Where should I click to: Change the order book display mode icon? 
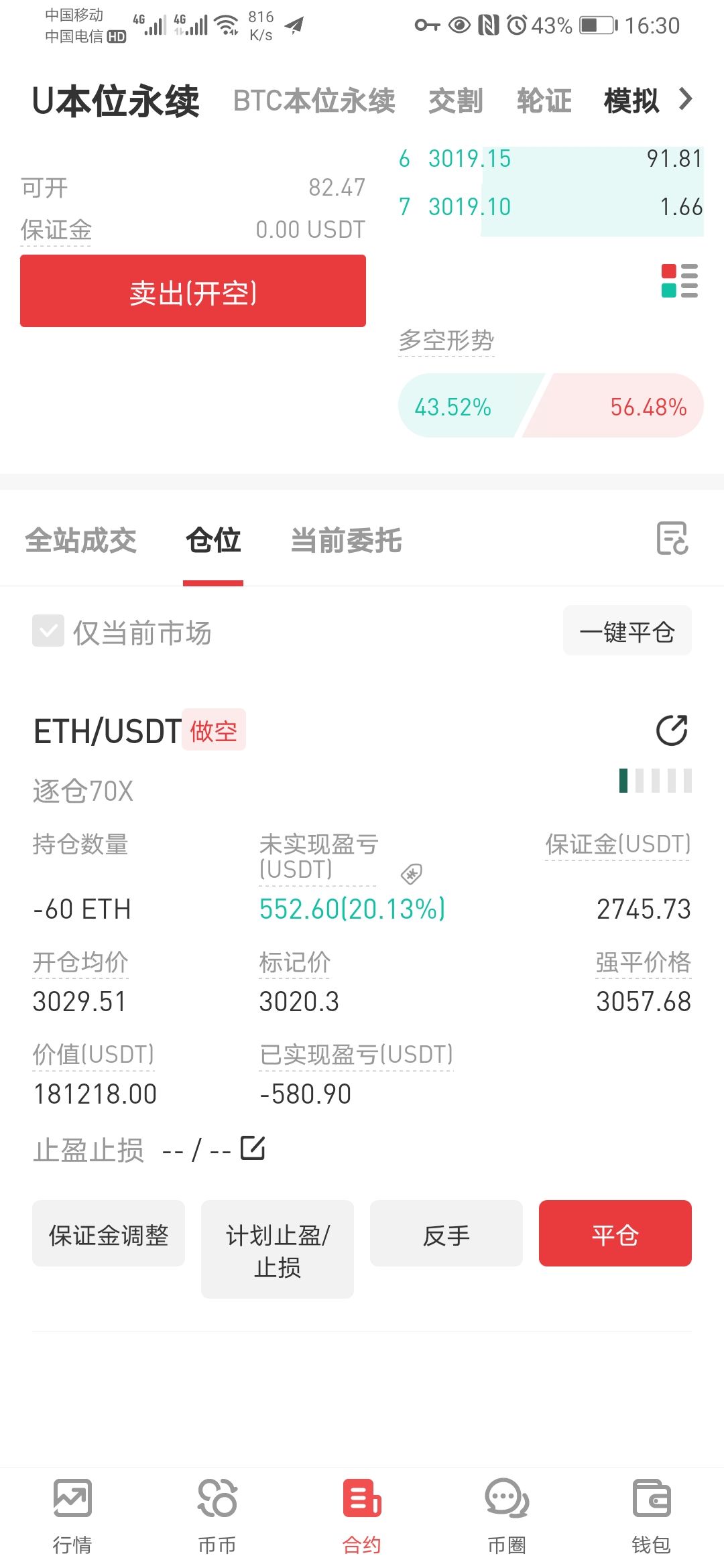tap(679, 281)
